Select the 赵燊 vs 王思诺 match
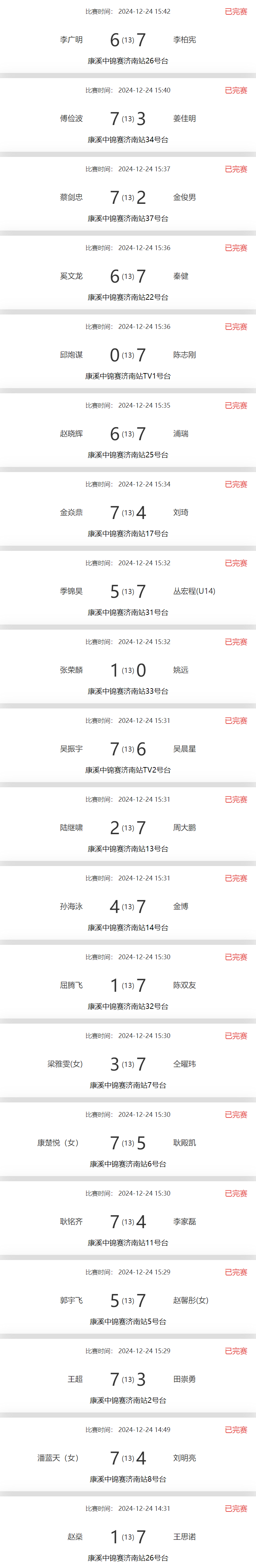The height and width of the screenshot is (1568, 256). pos(128,1536)
